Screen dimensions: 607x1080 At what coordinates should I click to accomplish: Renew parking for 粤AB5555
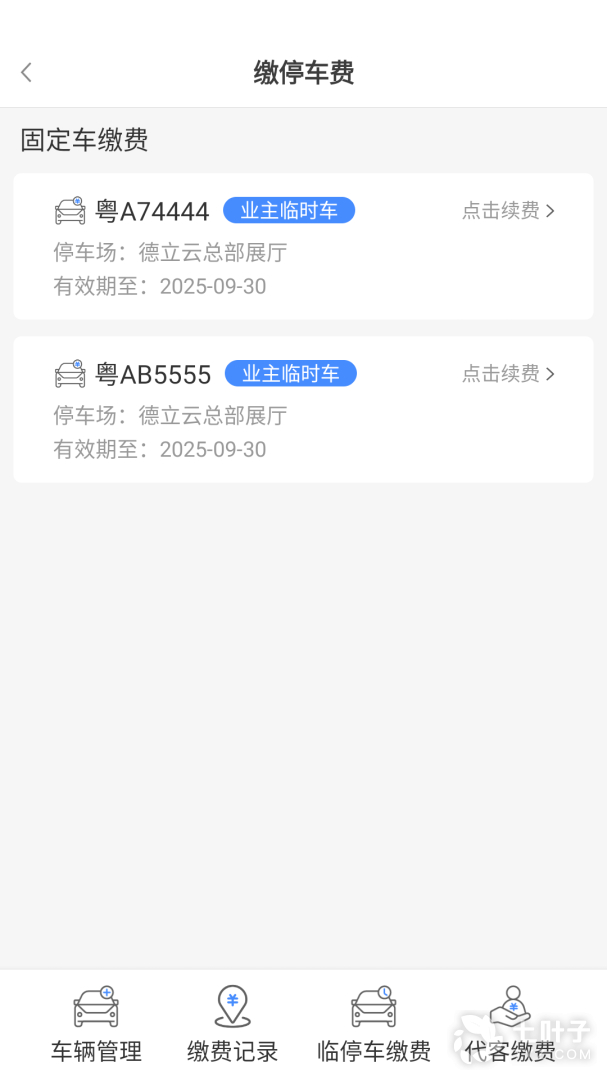tap(508, 374)
